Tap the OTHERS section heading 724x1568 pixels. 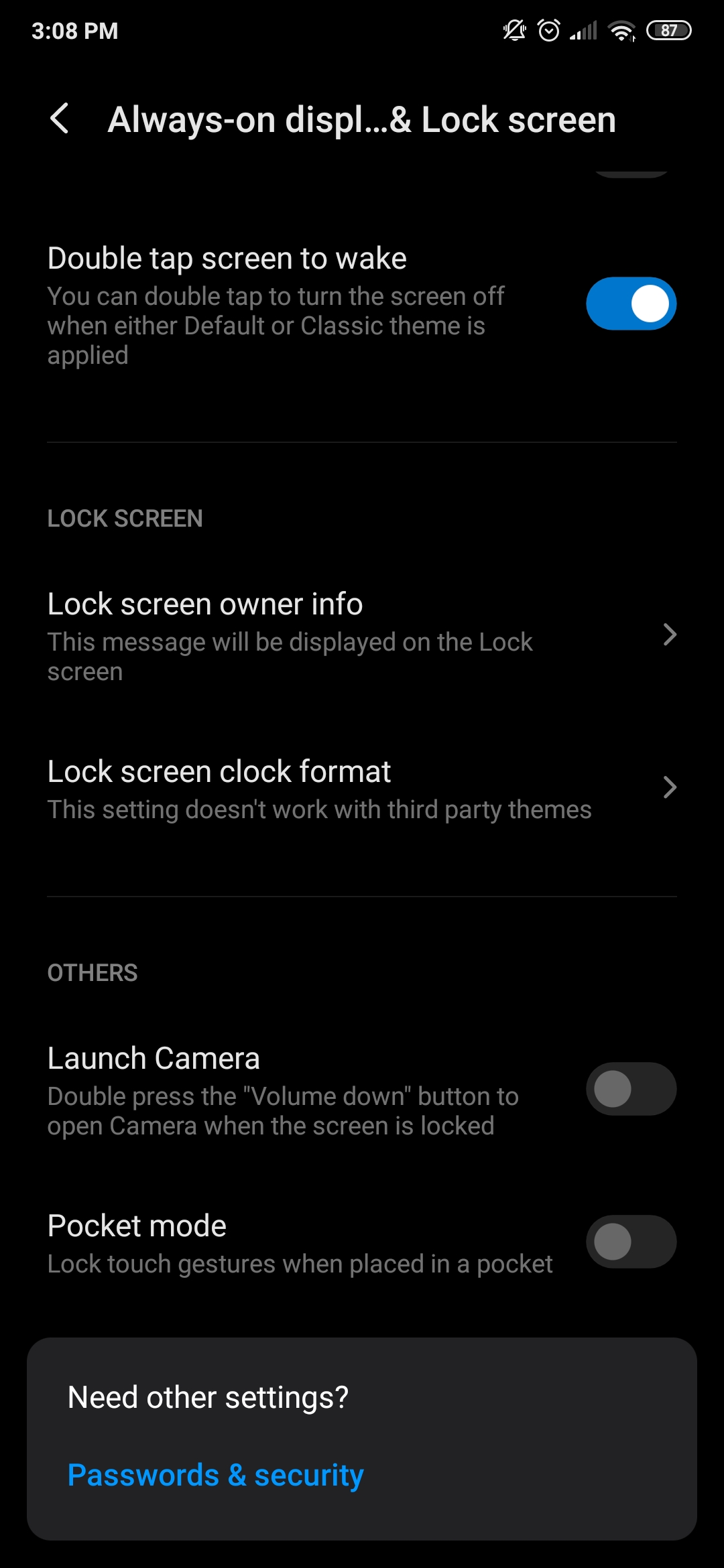92,972
